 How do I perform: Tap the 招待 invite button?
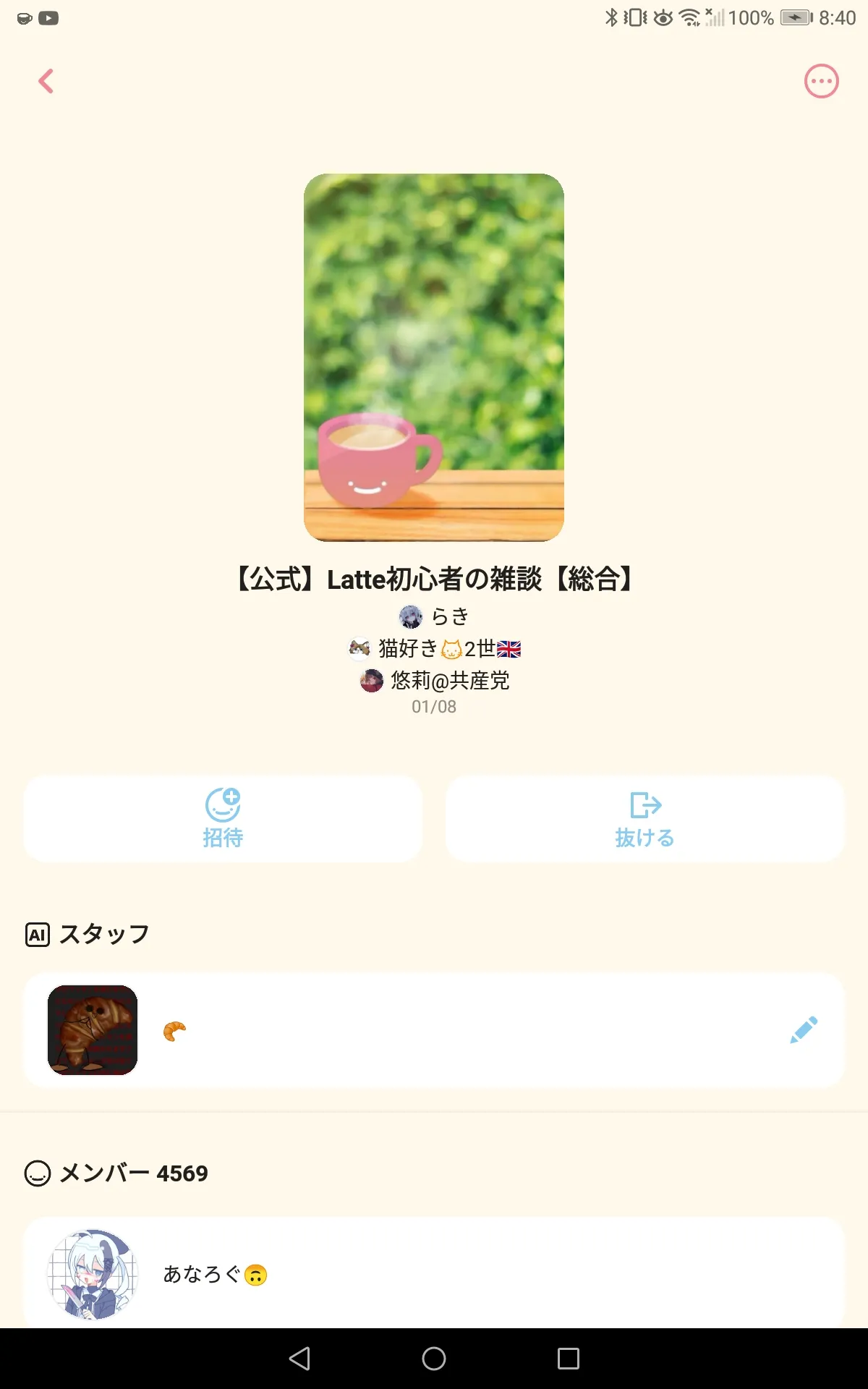[x=223, y=819]
